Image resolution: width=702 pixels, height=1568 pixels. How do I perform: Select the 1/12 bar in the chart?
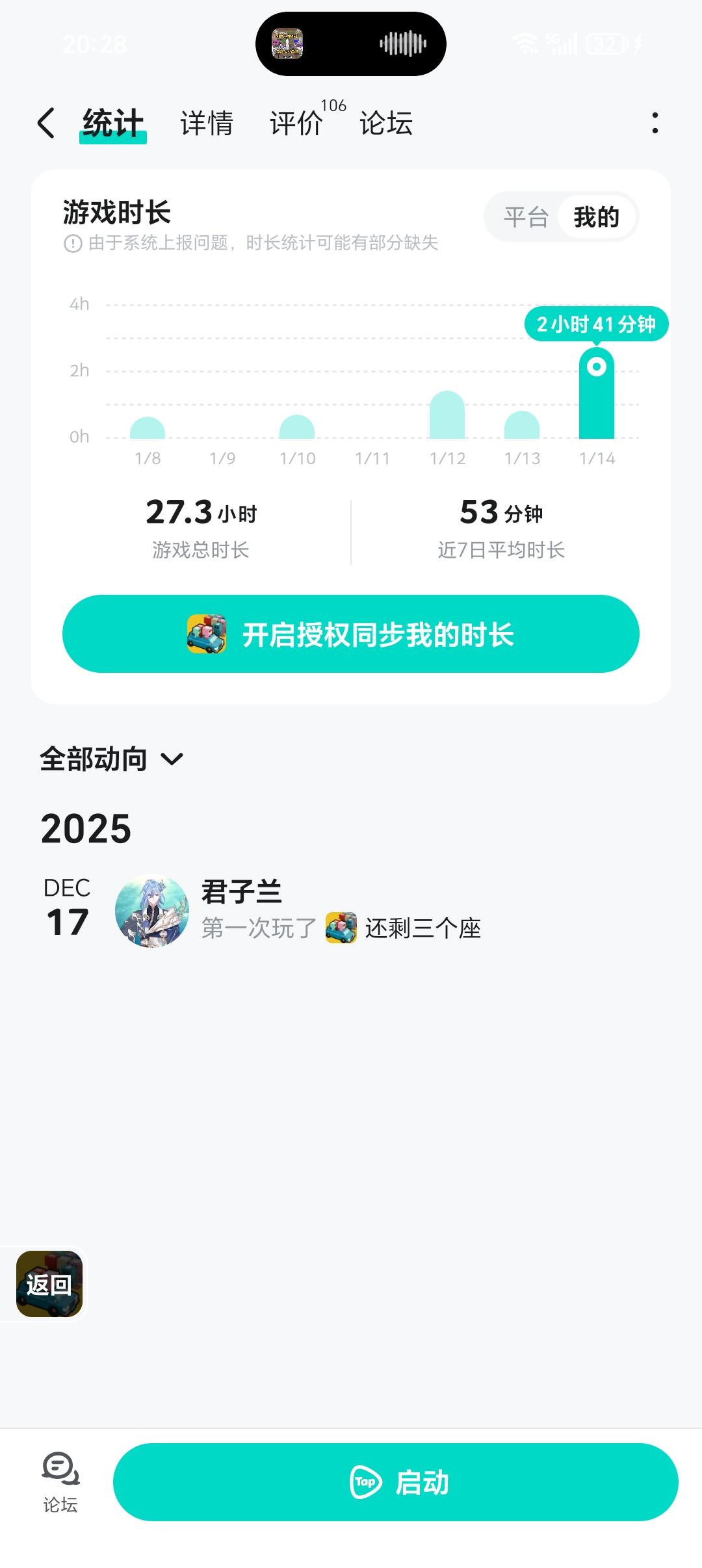point(447,416)
